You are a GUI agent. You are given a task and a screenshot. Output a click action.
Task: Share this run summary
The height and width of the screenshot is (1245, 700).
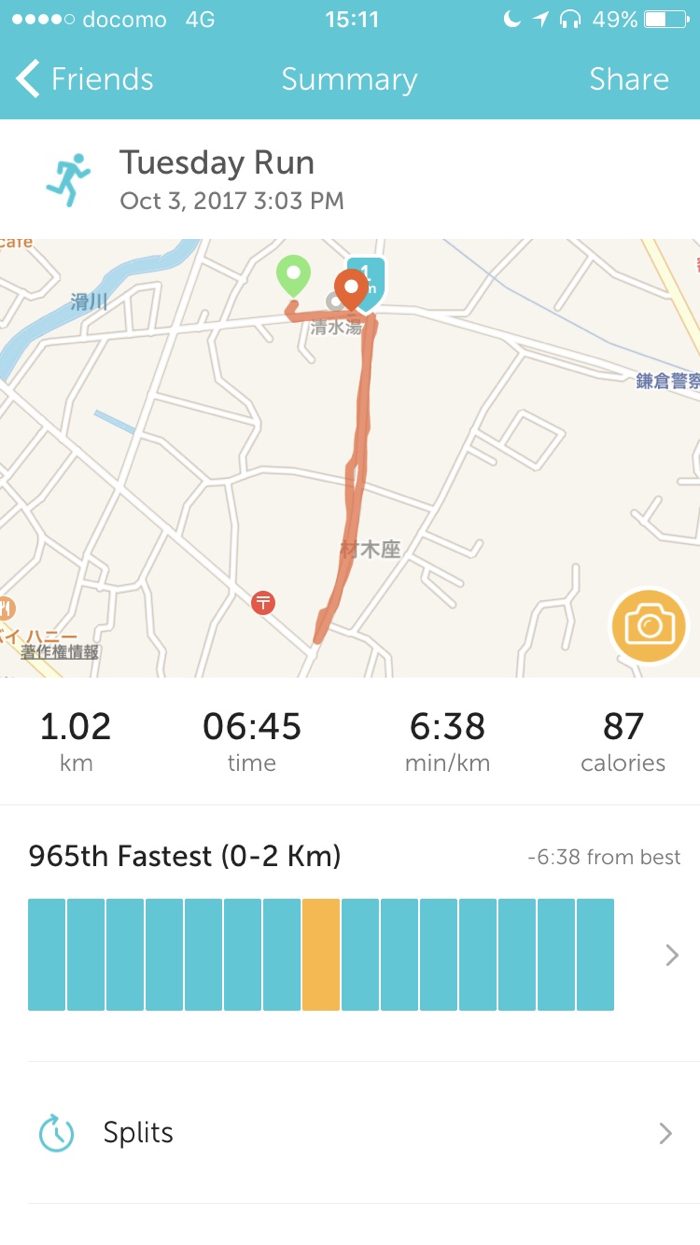(x=628, y=79)
